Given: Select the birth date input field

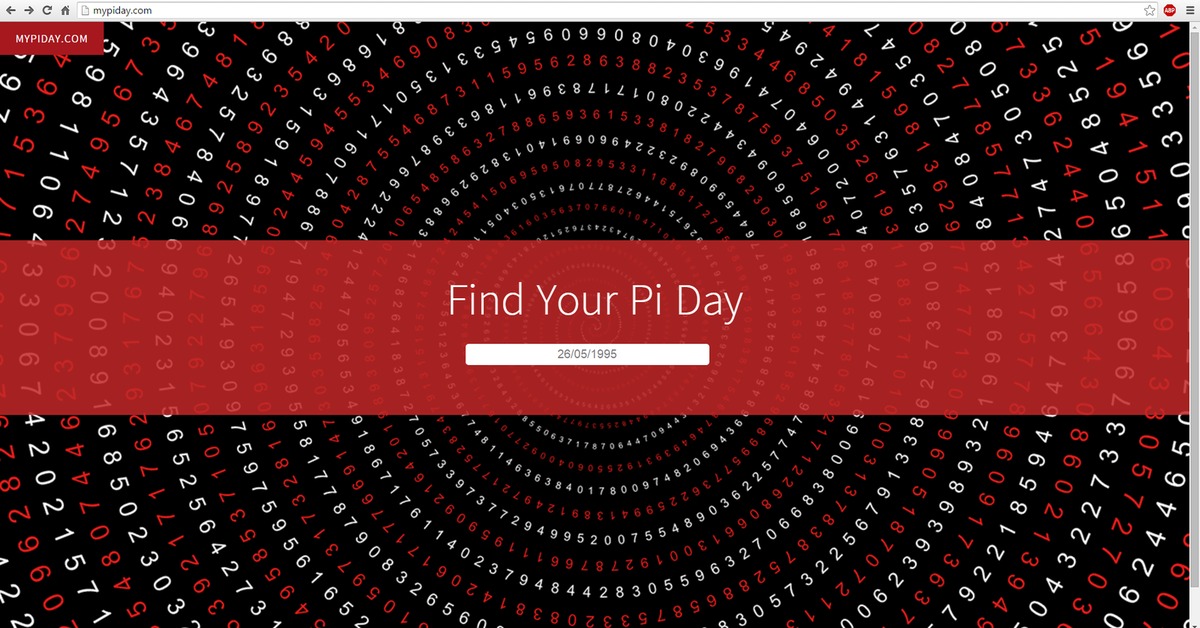Looking at the screenshot, I should [x=587, y=354].
